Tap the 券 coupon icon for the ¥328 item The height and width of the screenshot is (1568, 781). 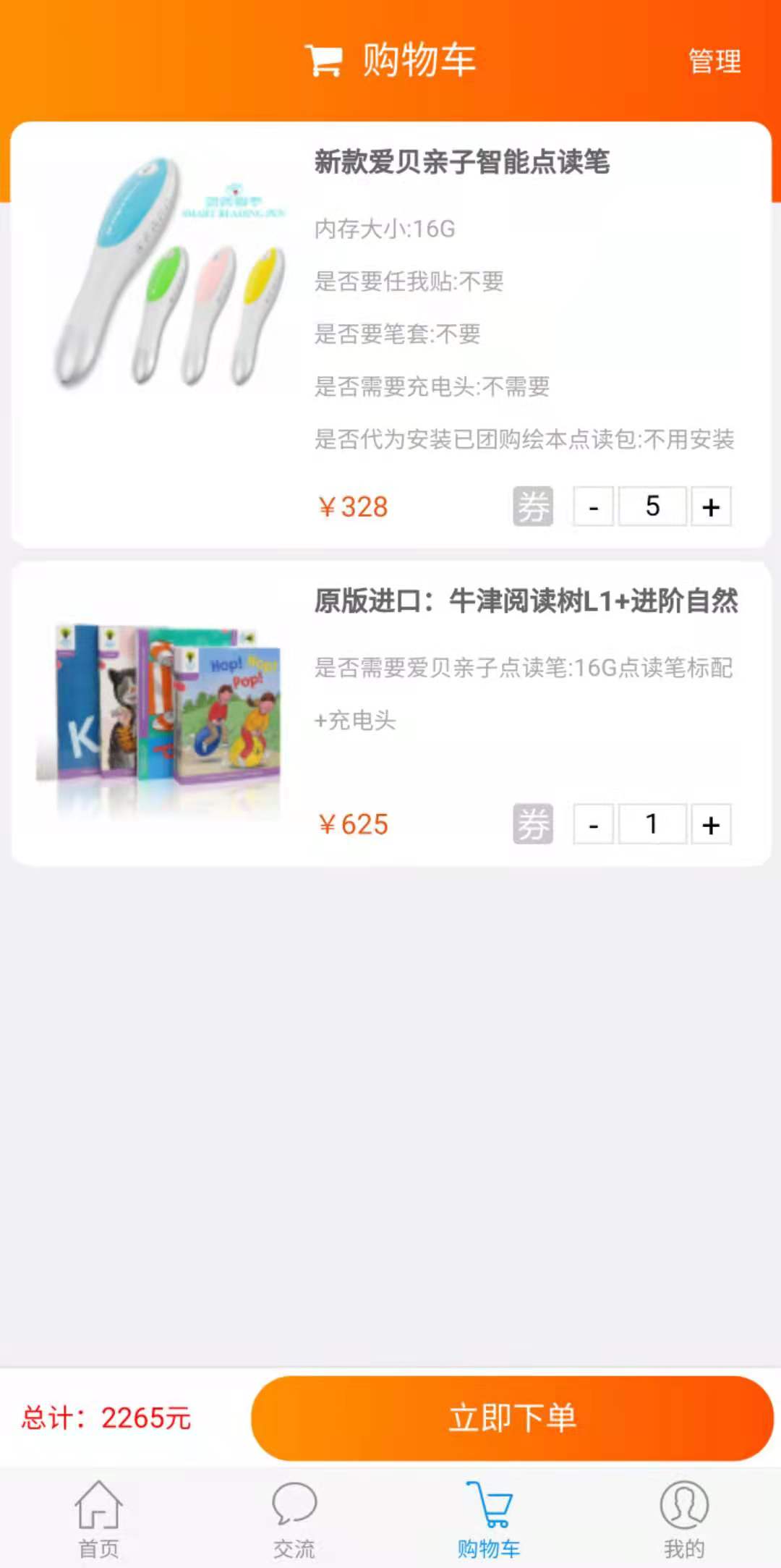(533, 507)
